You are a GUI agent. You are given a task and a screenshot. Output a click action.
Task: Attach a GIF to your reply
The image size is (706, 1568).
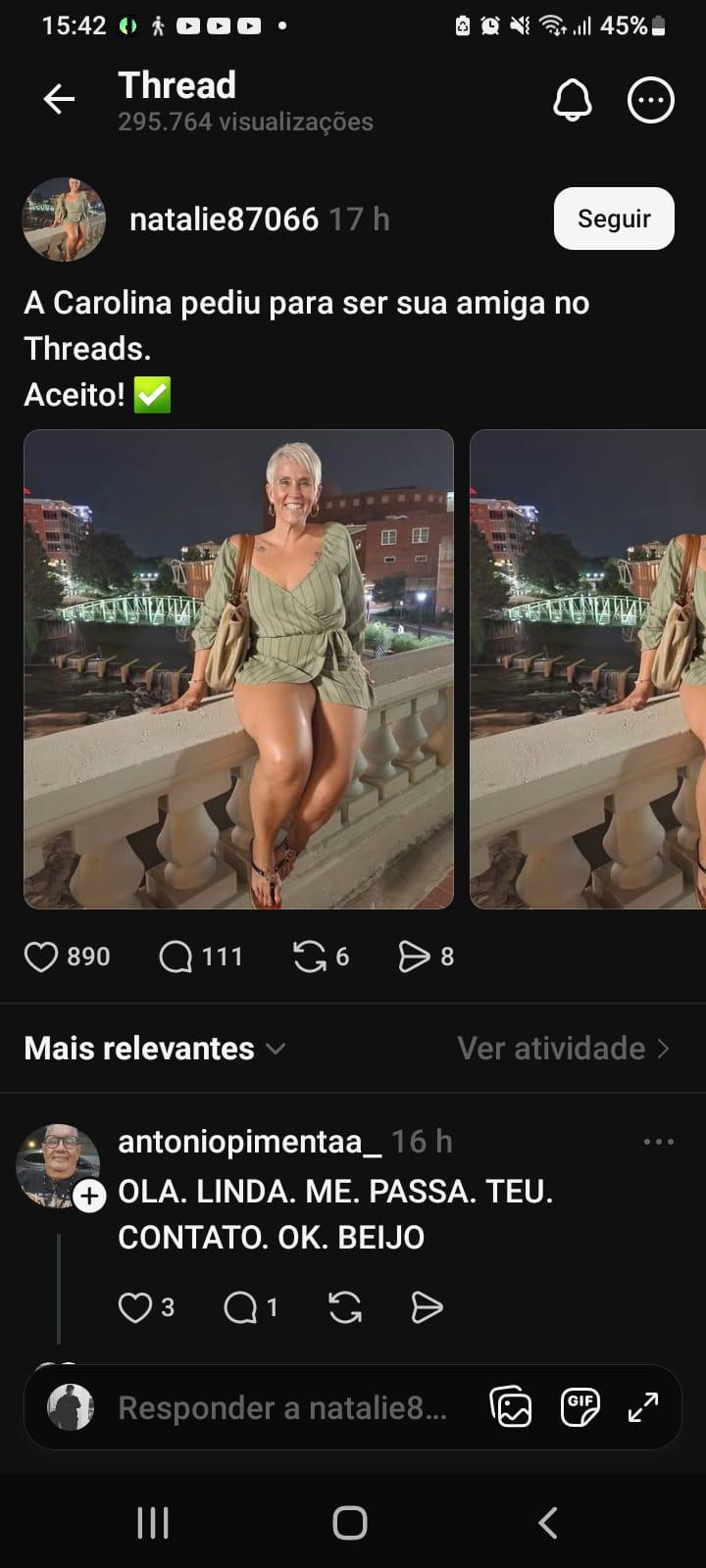580,1407
